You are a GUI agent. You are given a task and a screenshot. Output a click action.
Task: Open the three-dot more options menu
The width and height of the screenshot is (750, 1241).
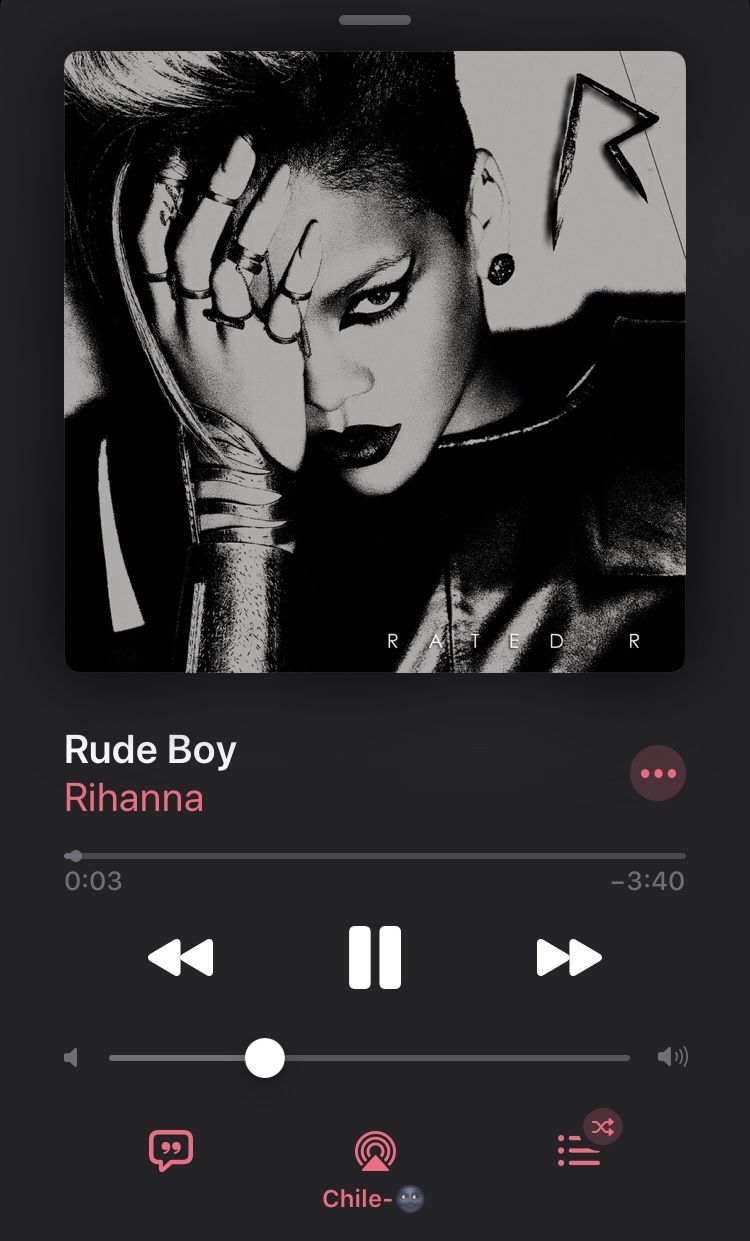pos(657,773)
